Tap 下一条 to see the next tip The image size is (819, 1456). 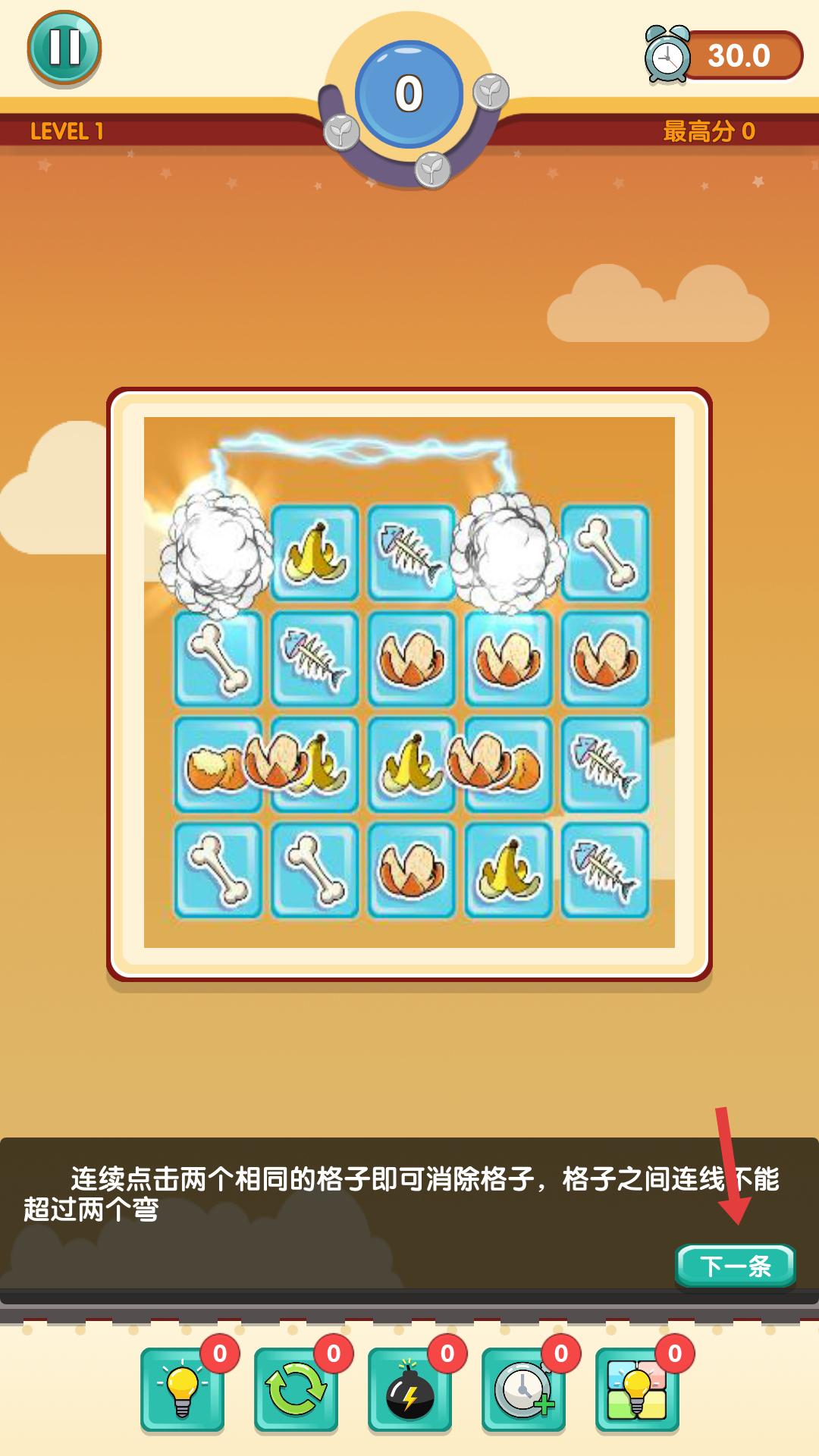click(735, 1265)
